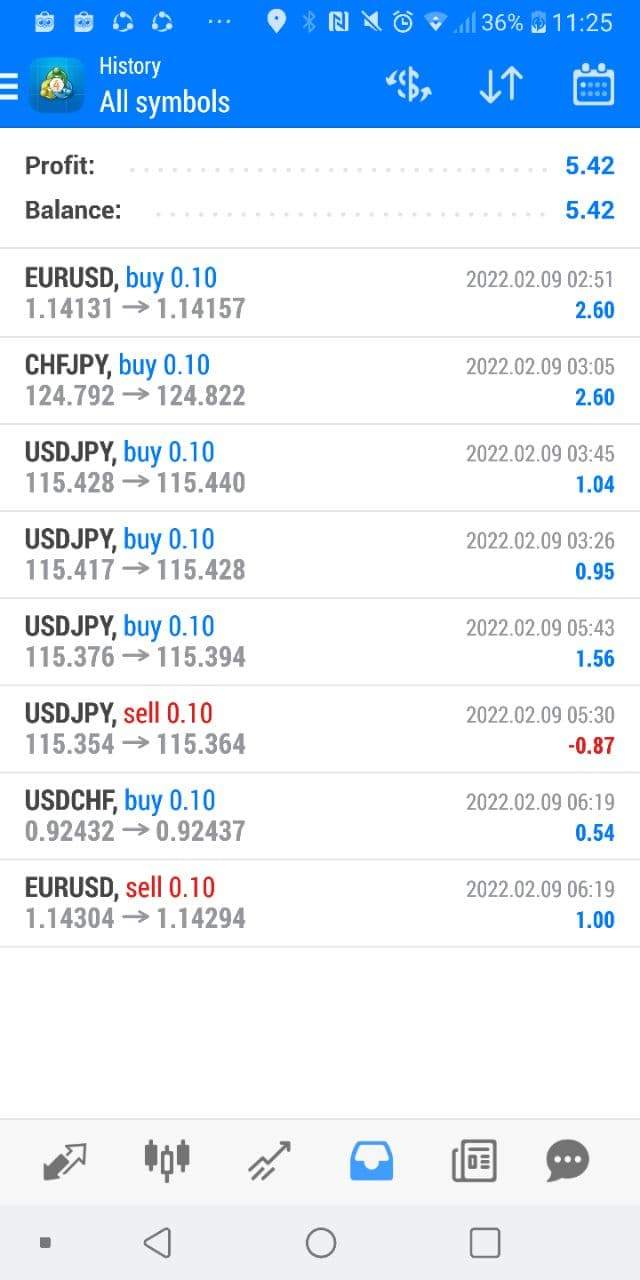Open EURUSD buy trade at 02:51
The image size is (640, 1280).
click(x=320, y=293)
